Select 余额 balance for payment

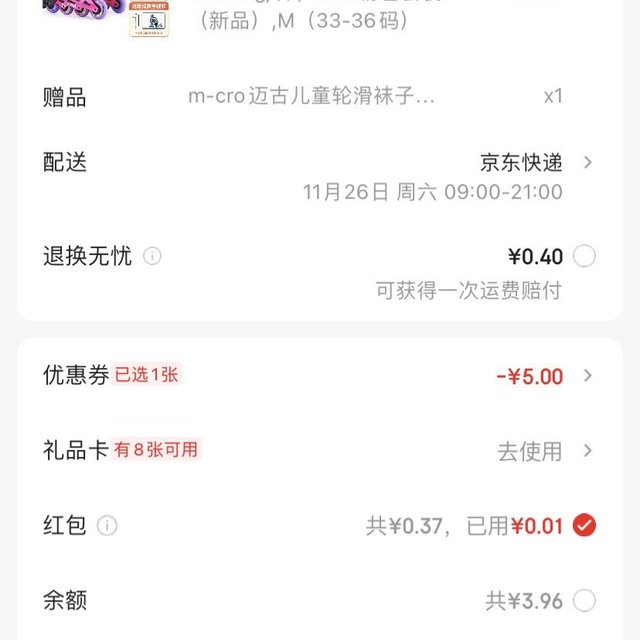coord(585,601)
